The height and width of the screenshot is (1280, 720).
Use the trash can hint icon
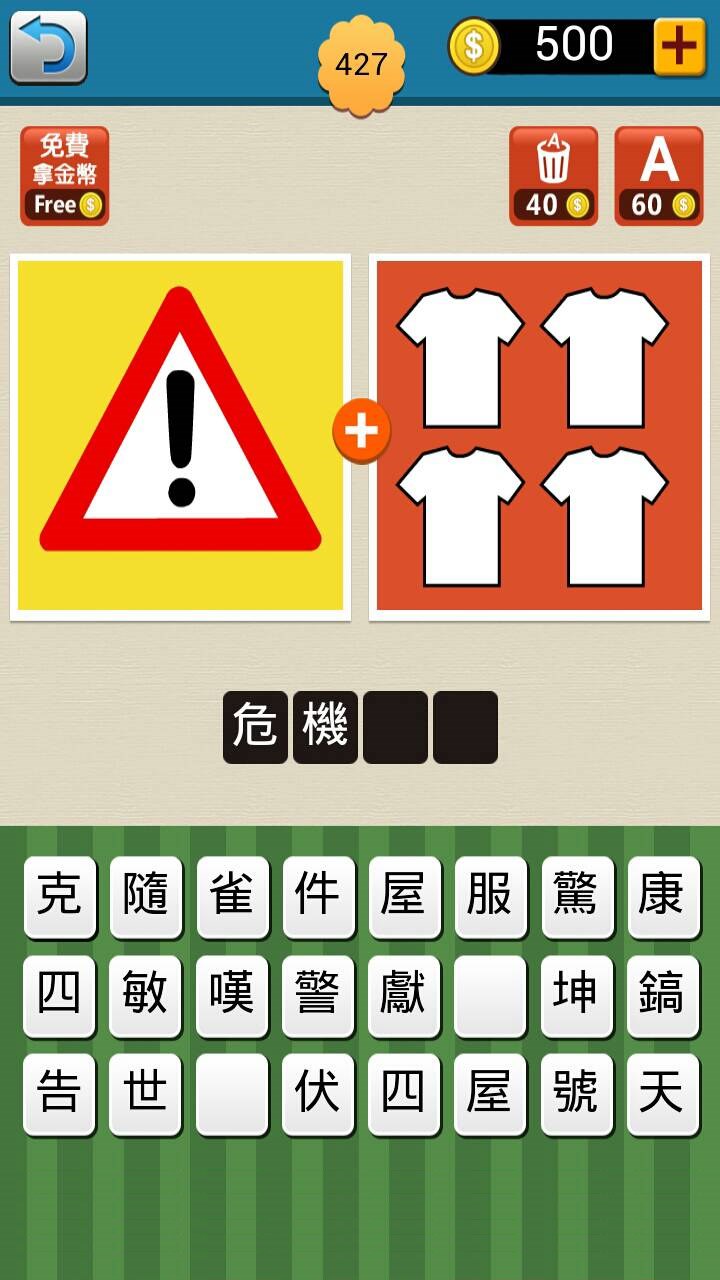[553, 172]
